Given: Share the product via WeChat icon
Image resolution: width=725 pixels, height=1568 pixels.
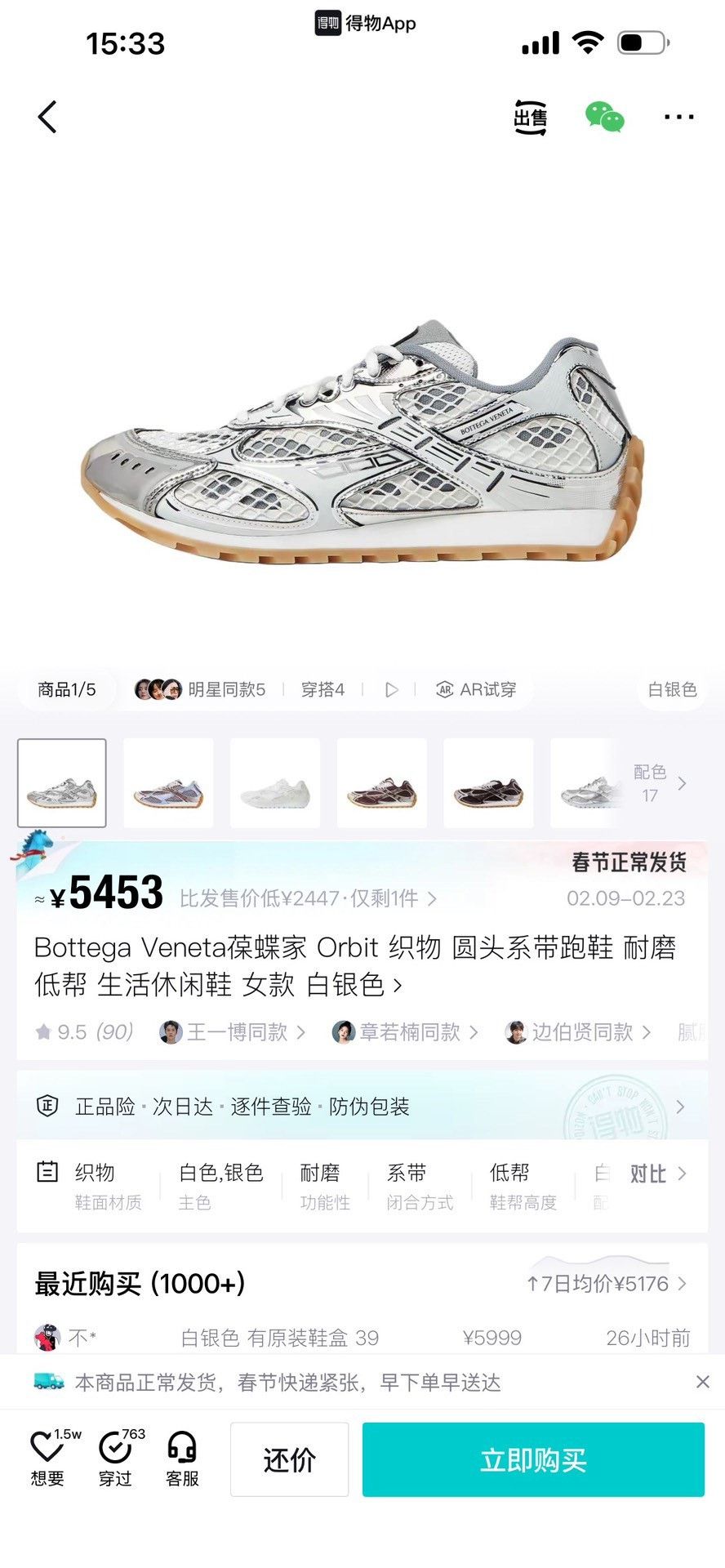Looking at the screenshot, I should click(605, 118).
